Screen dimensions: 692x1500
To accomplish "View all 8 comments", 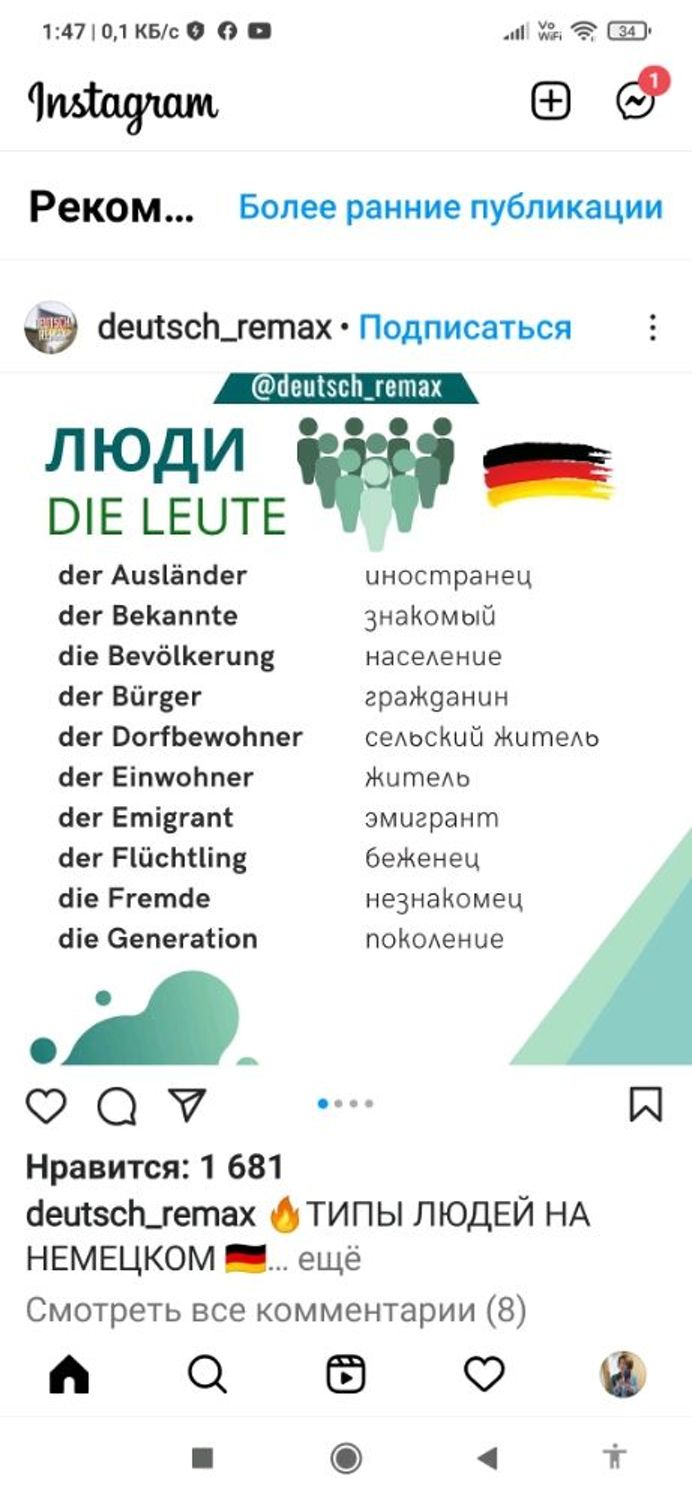I will 275,1310.
